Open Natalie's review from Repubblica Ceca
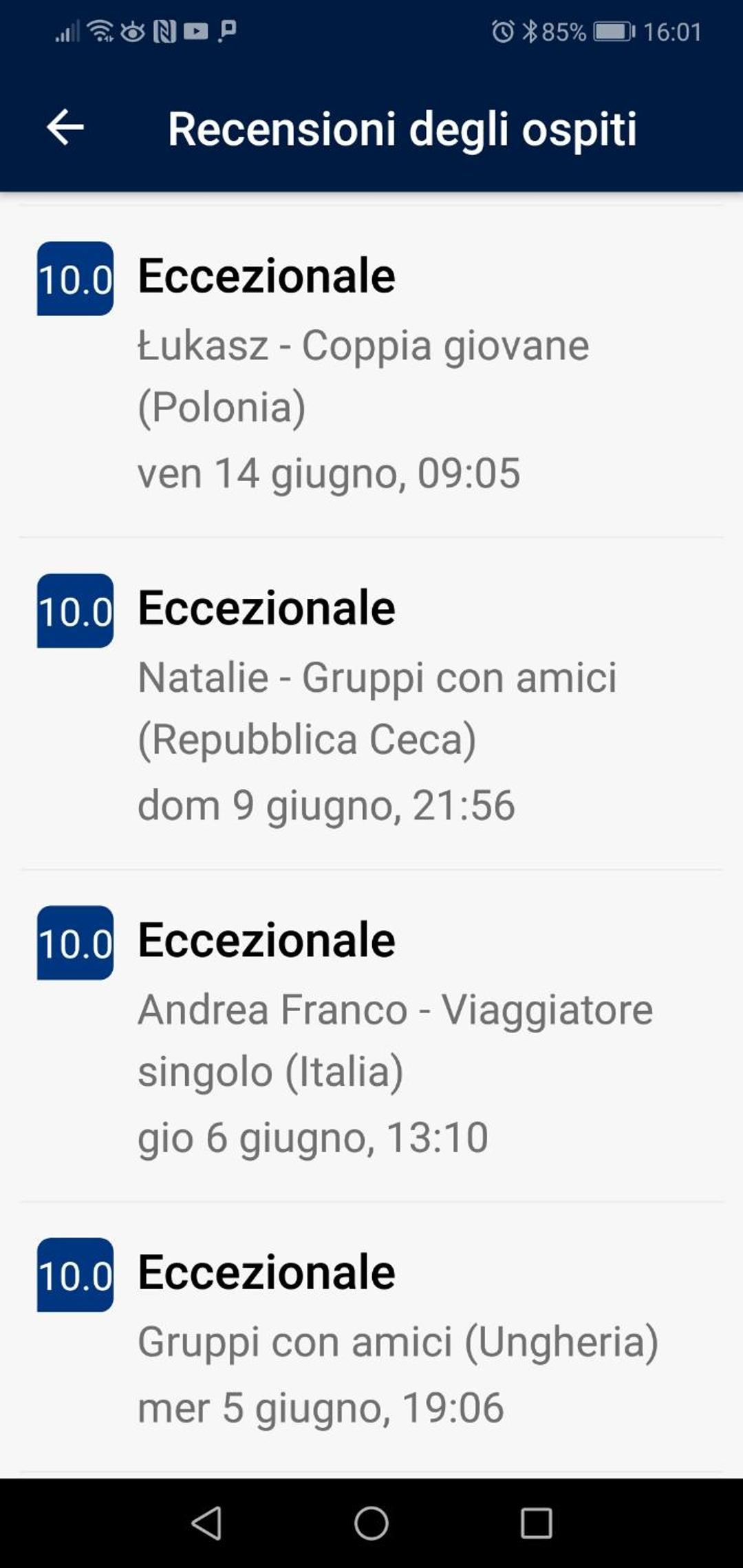This screenshot has height=1568, width=743. [371, 703]
